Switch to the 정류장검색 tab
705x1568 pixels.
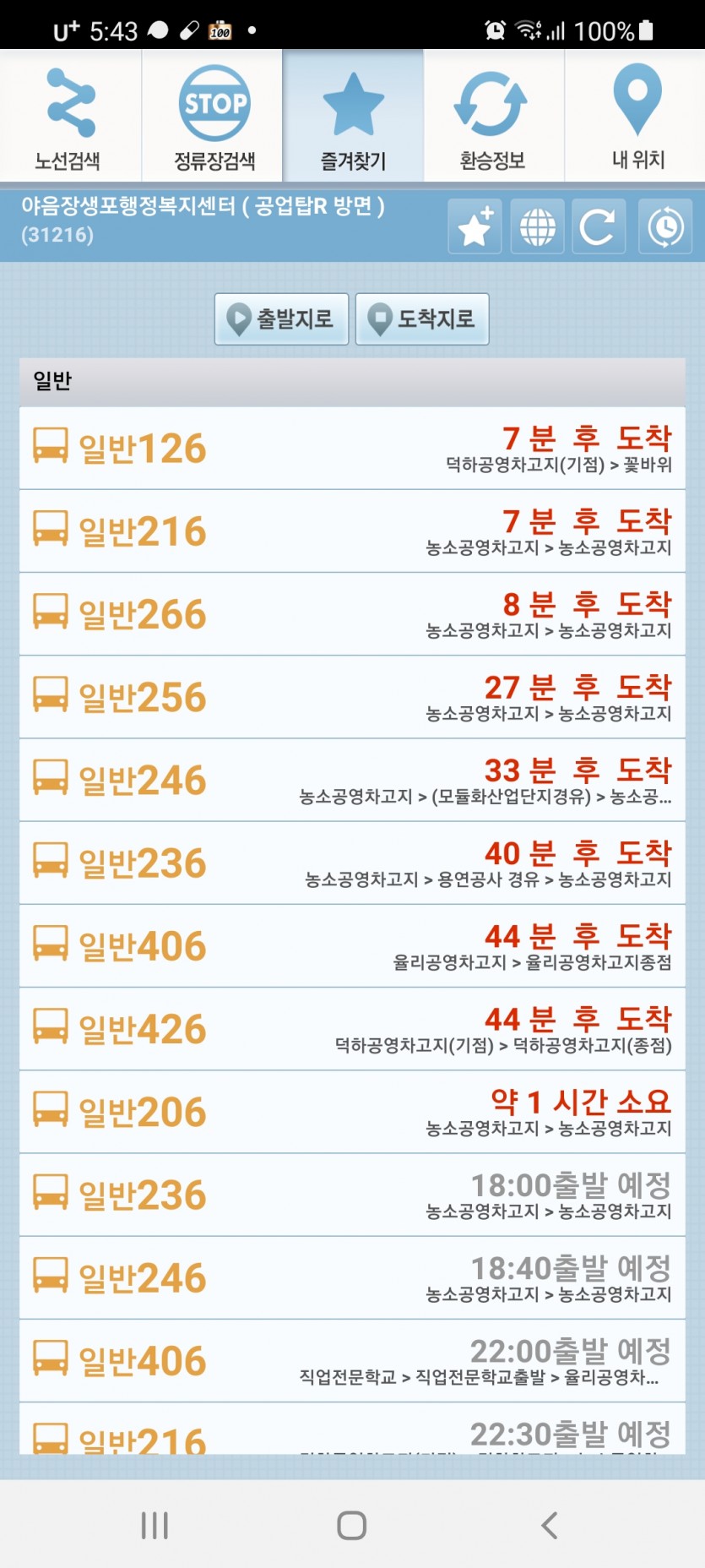coord(212,116)
